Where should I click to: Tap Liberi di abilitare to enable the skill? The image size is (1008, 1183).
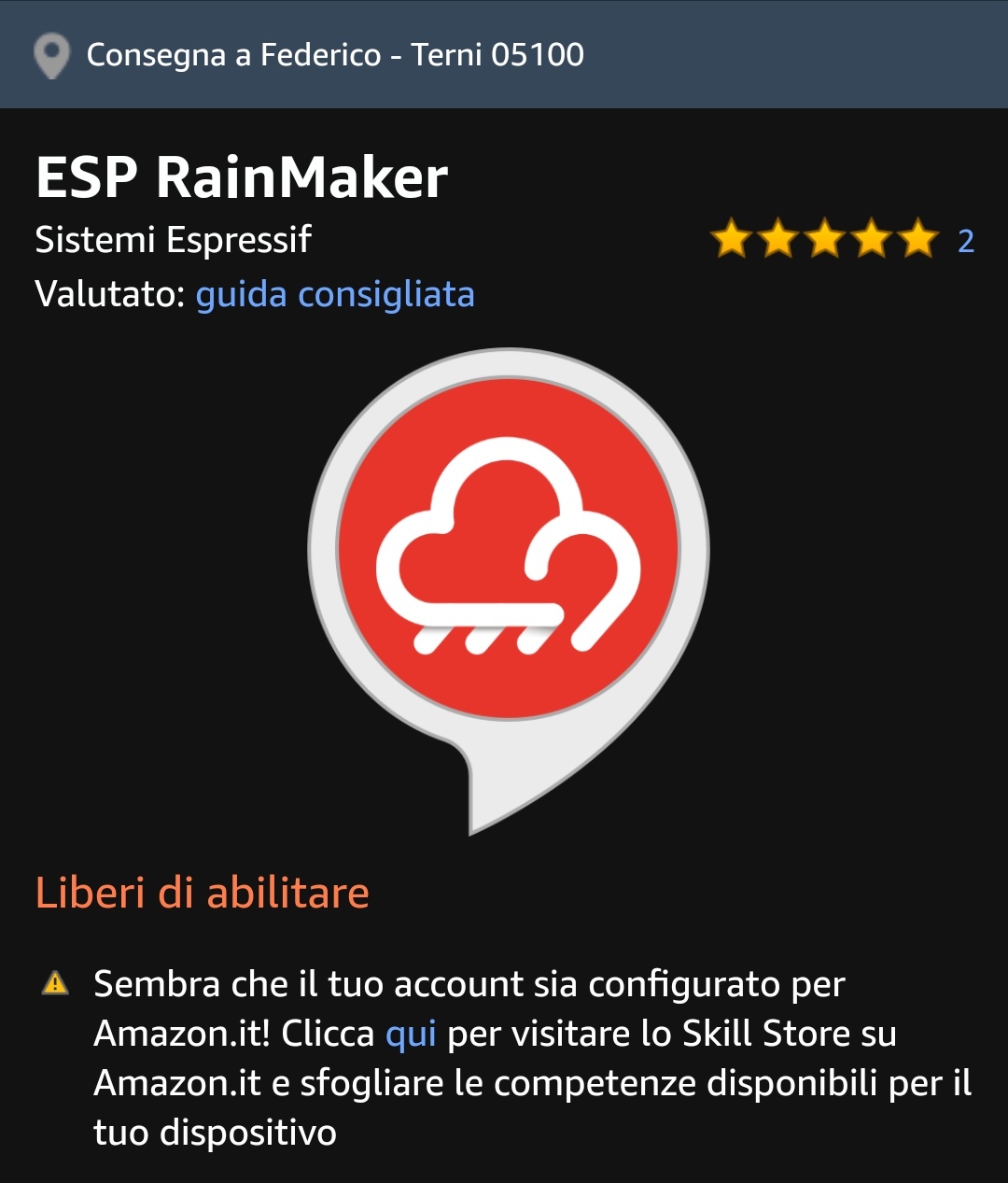click(x=203, y=894)
